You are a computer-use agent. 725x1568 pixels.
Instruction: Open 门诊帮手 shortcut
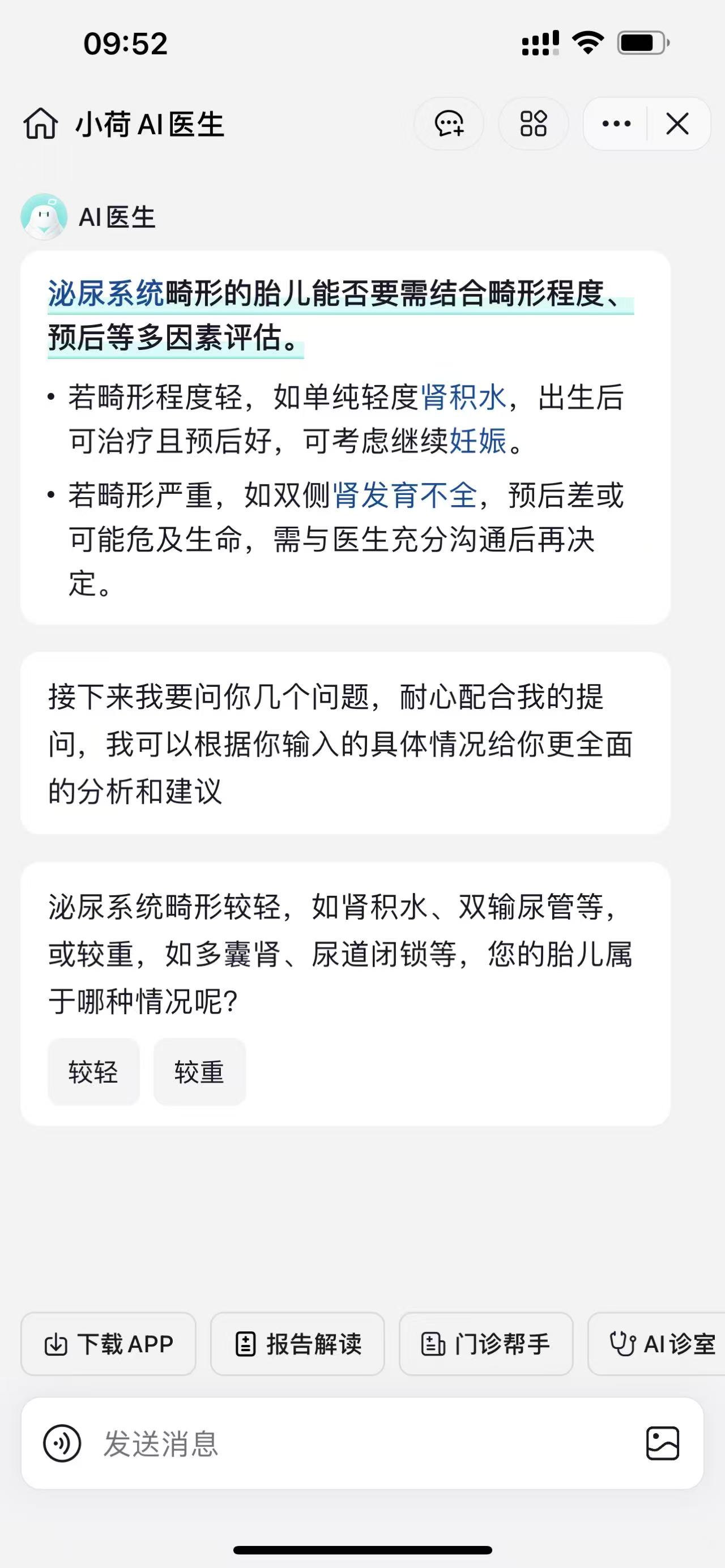486,1343
